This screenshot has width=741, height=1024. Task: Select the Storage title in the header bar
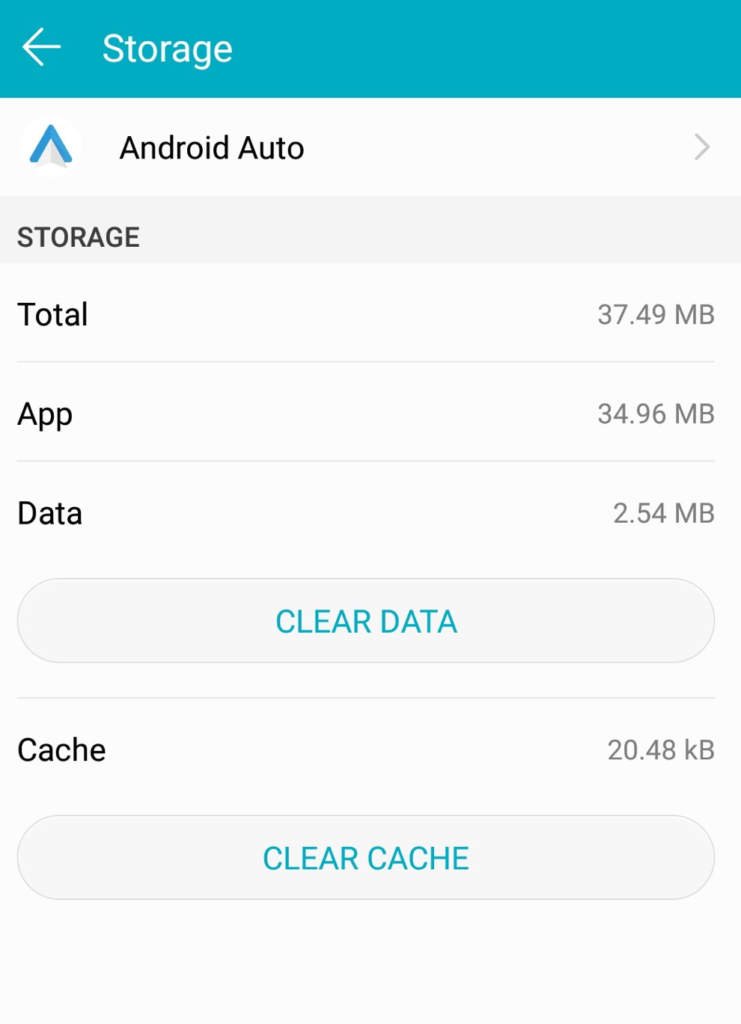(167, 48)
